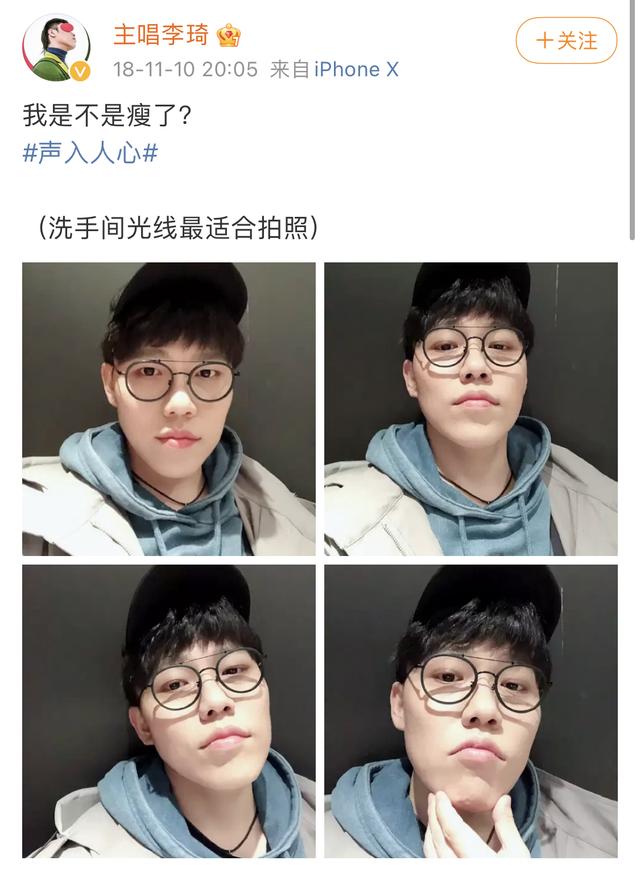View the third selfie photo, bottom left
The height and width of the screenshot is (881, 640).
click(x=169, y=711)
